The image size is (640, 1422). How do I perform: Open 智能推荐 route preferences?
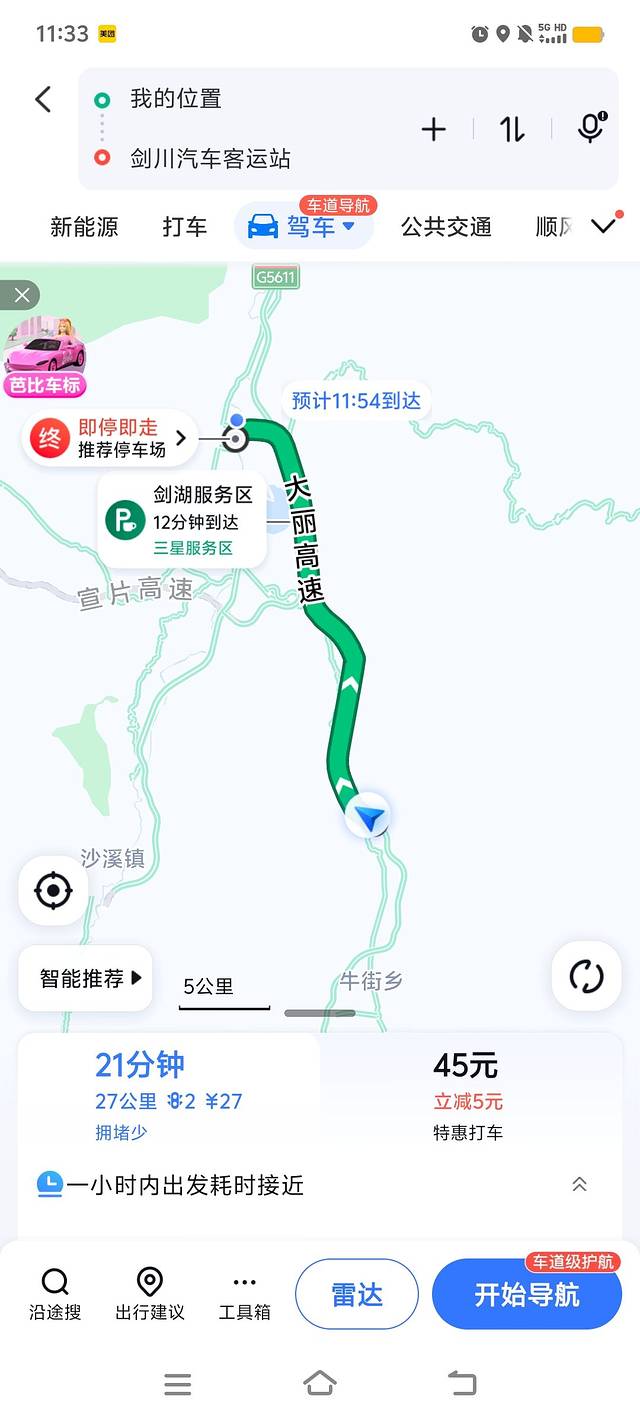coord(86,978)
